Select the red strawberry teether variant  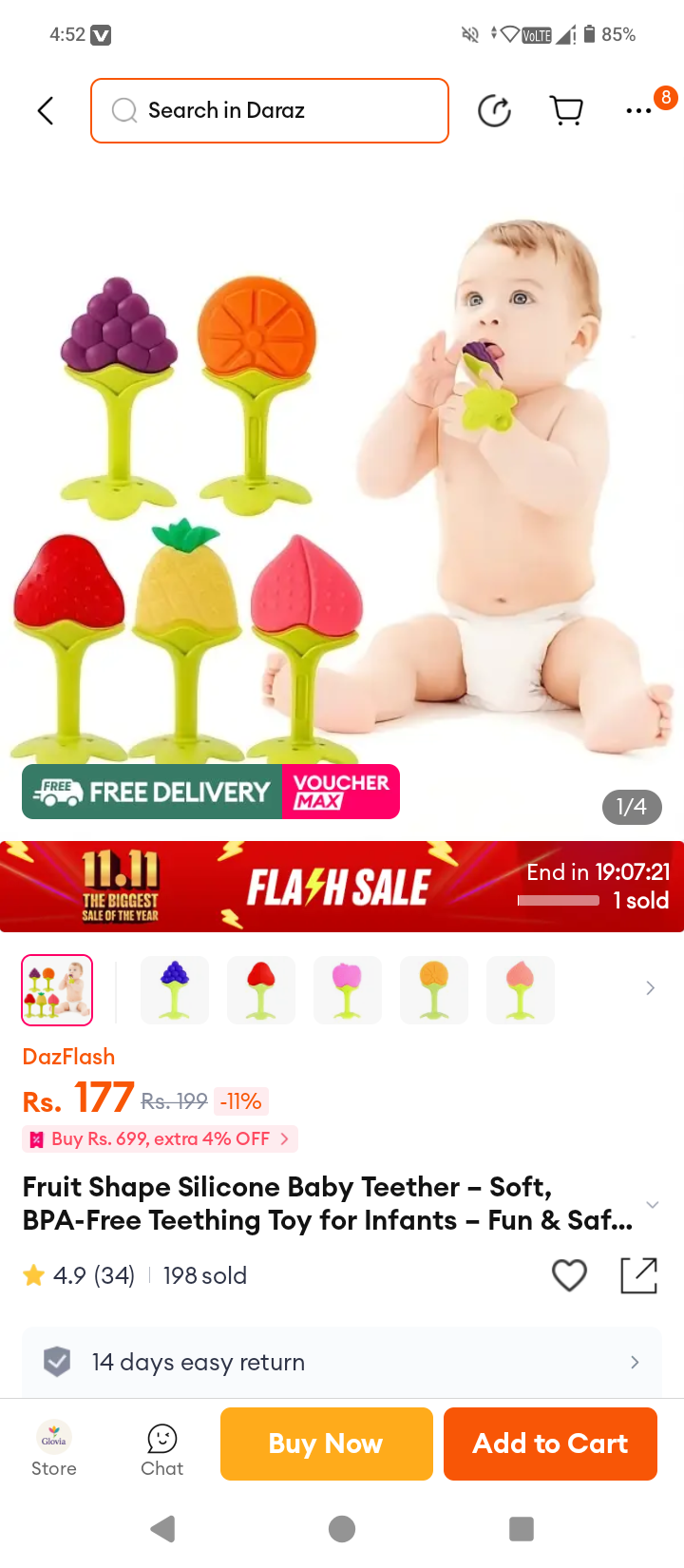click(261, 990)
